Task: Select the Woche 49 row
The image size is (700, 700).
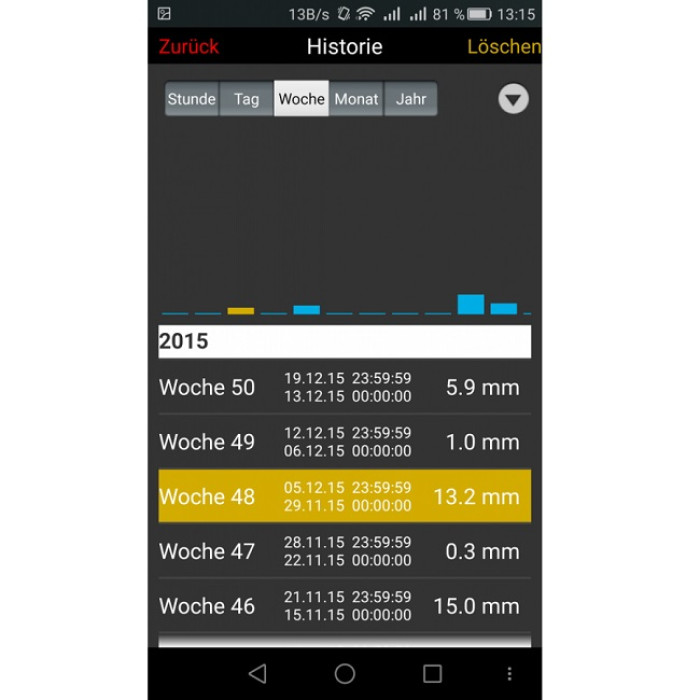Action: pos(344,442)
